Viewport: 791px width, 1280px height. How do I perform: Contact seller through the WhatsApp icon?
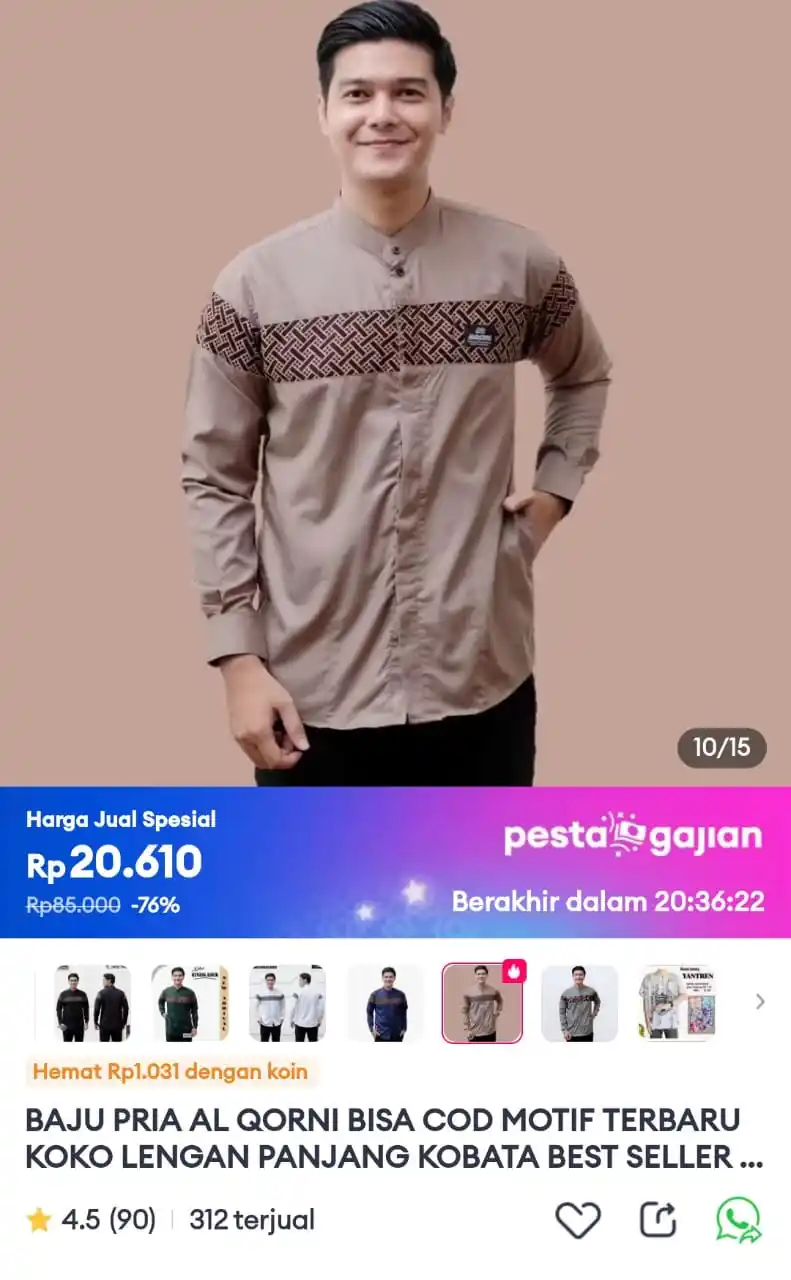738,1218
